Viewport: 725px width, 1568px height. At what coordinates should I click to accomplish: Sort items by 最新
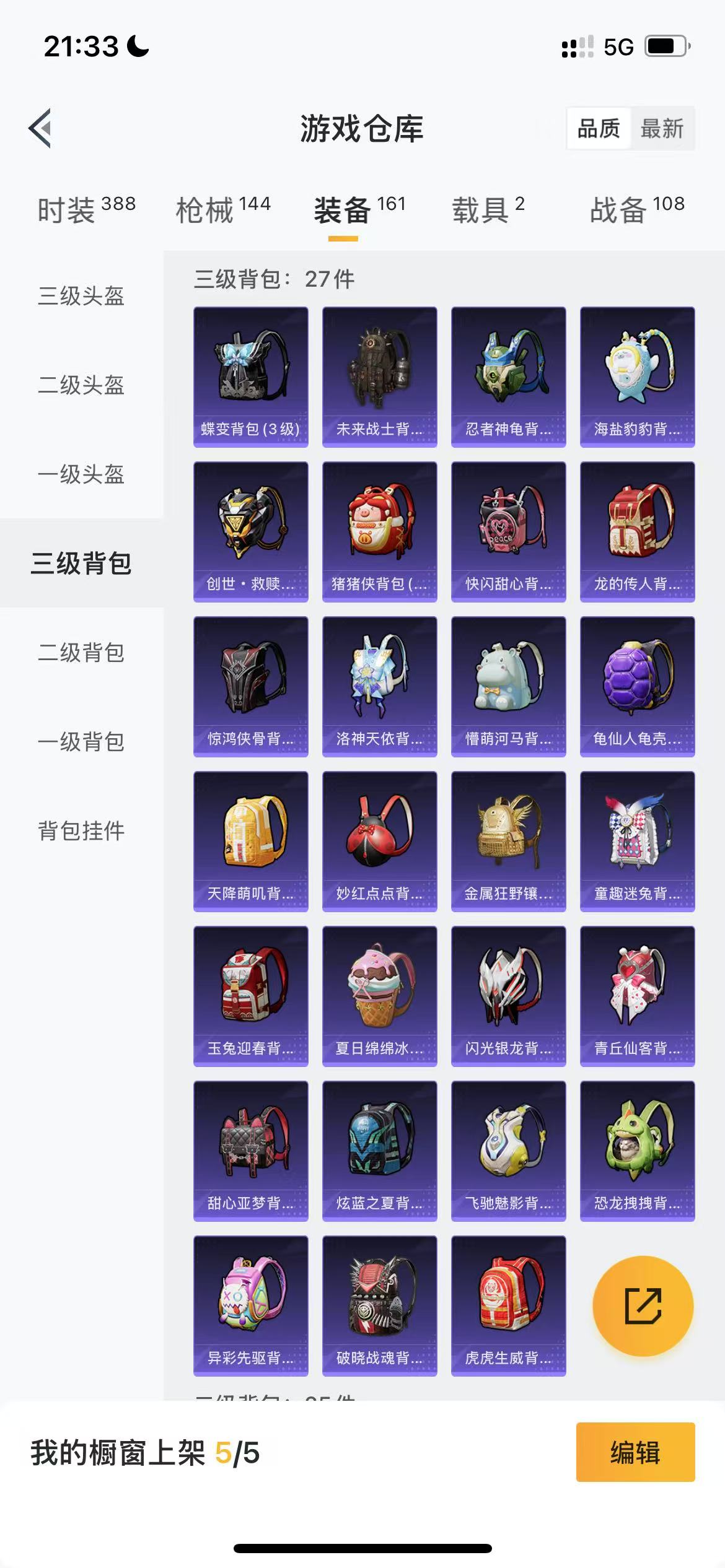tap(661, 129)
